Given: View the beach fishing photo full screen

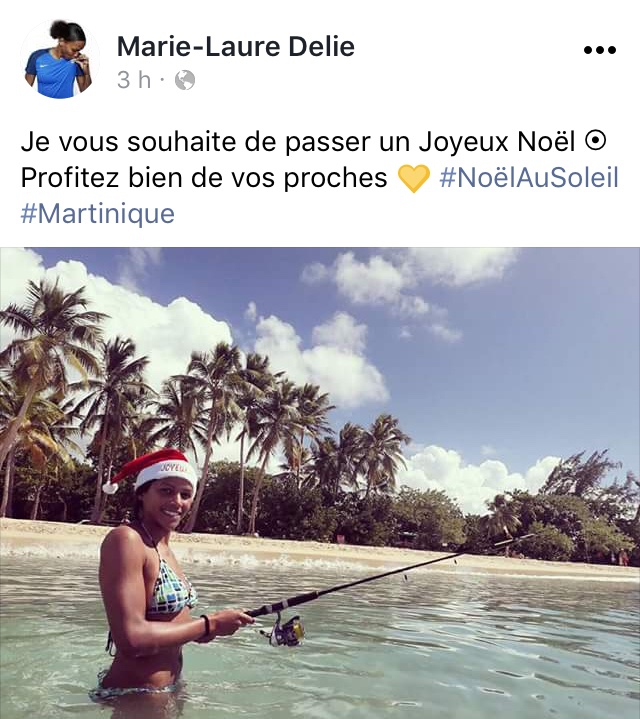Looking at the screenshot, I should pyautogui.click(x=320, y=482).
